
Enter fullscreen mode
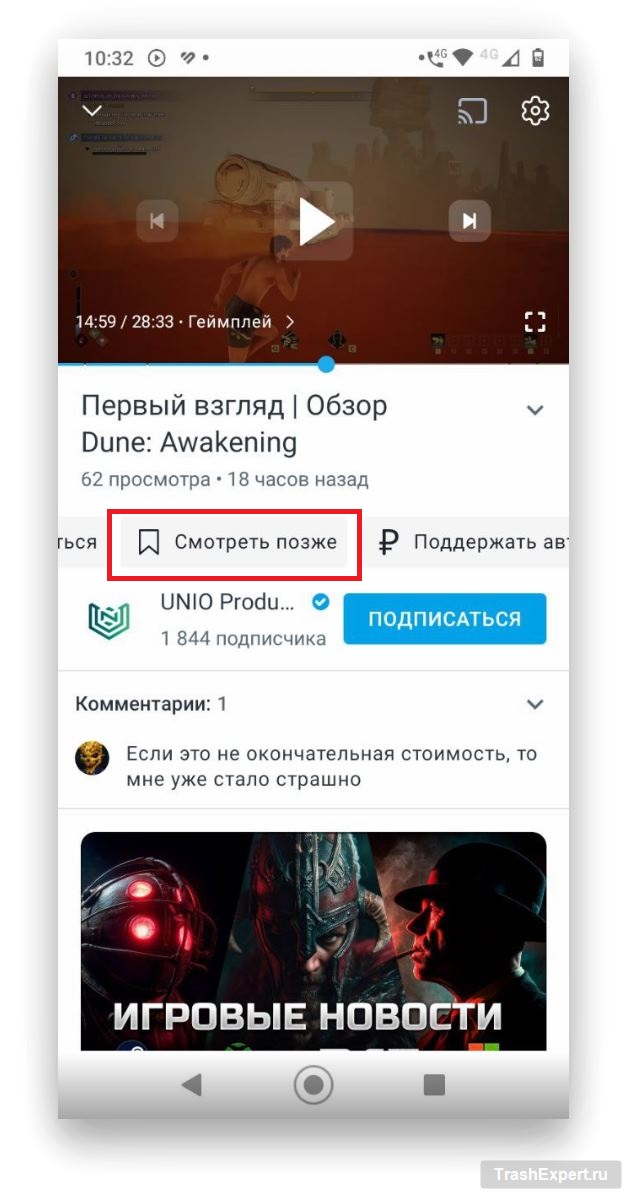(x=536, y=321)
